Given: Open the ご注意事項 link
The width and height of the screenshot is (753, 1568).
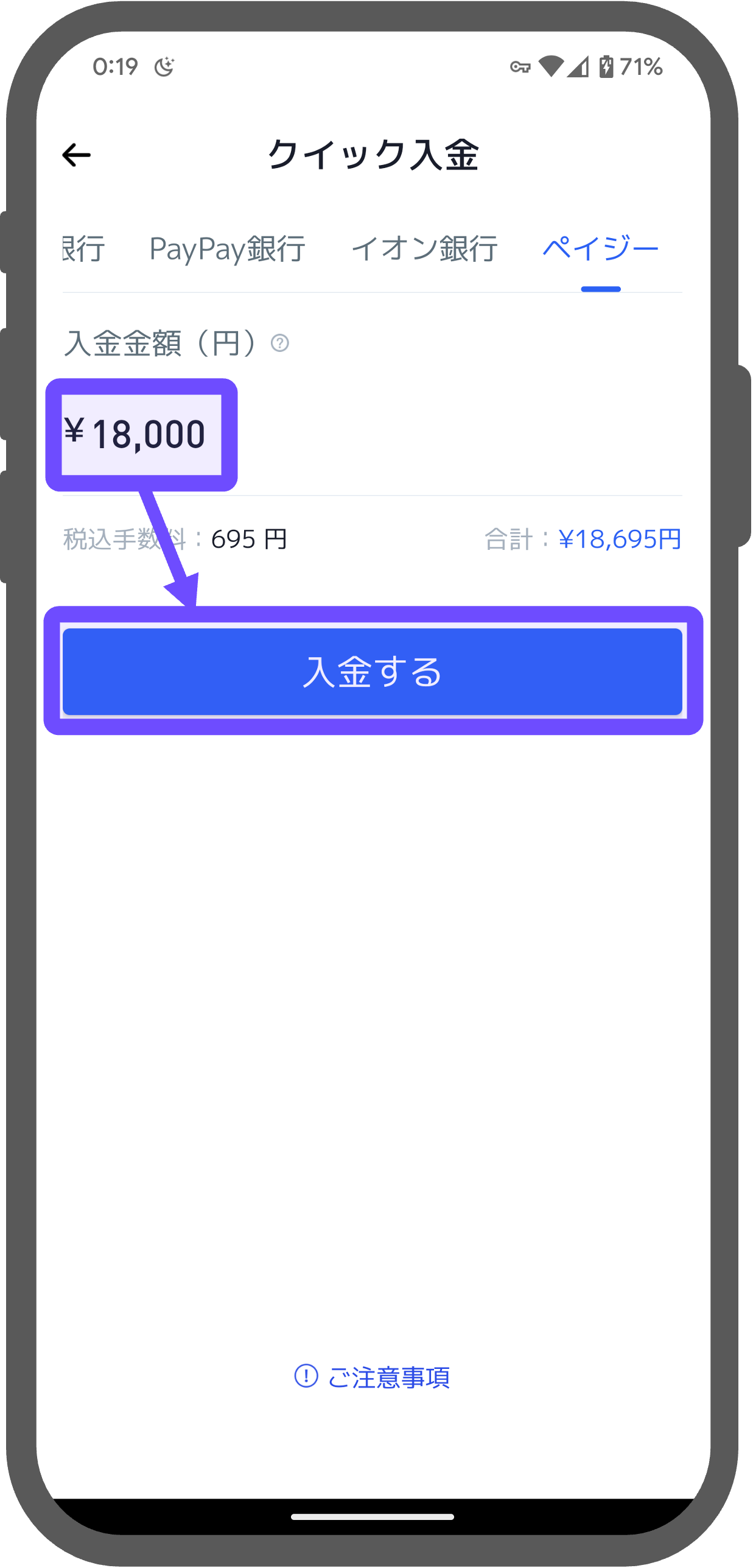Looking at the screenshot, I should (373, 1377).
